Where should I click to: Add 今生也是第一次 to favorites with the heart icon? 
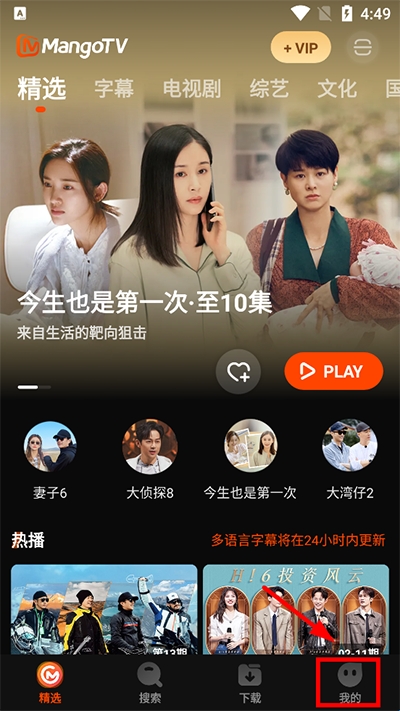(239, 371)
